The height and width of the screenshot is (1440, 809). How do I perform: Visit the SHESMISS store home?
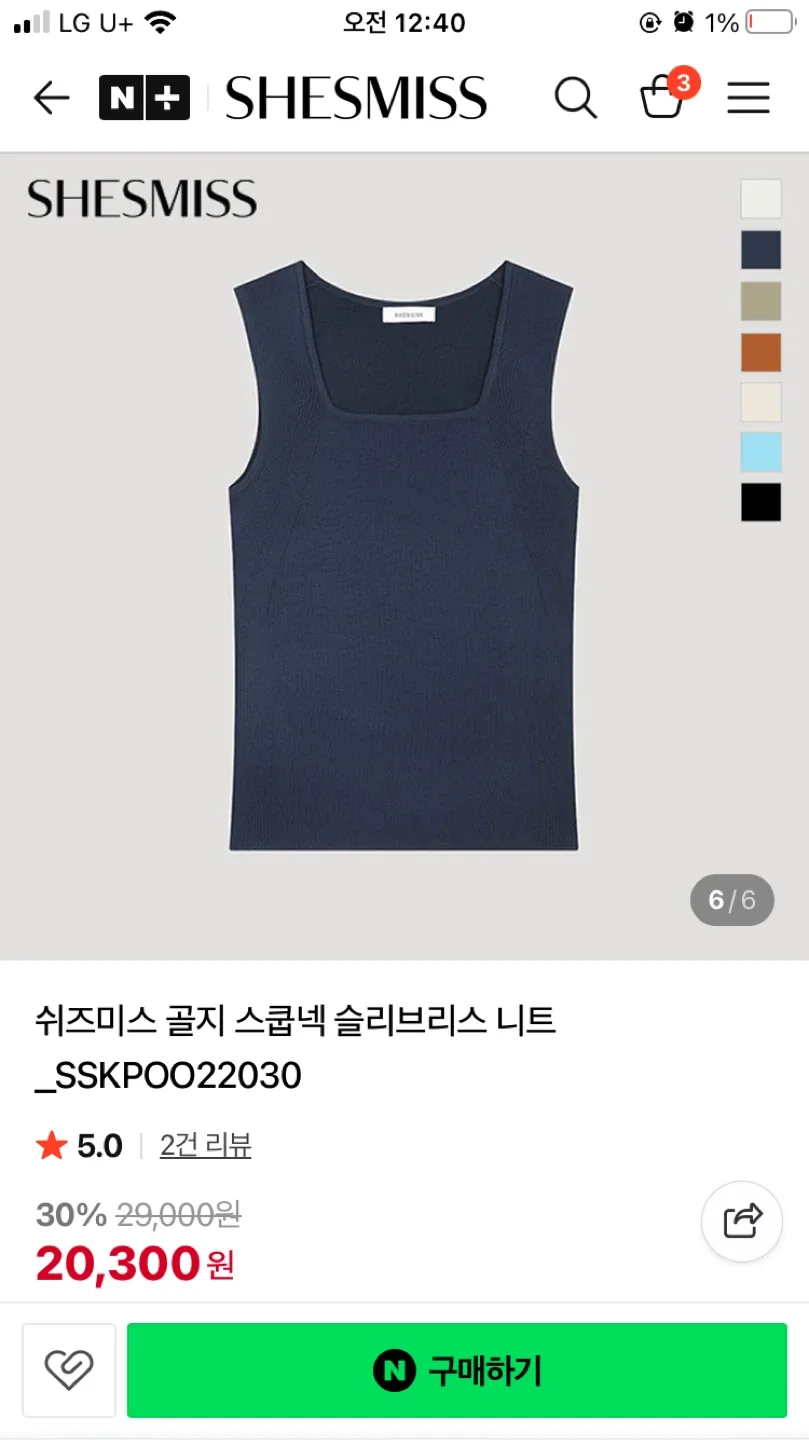click(x=356, y=98)
